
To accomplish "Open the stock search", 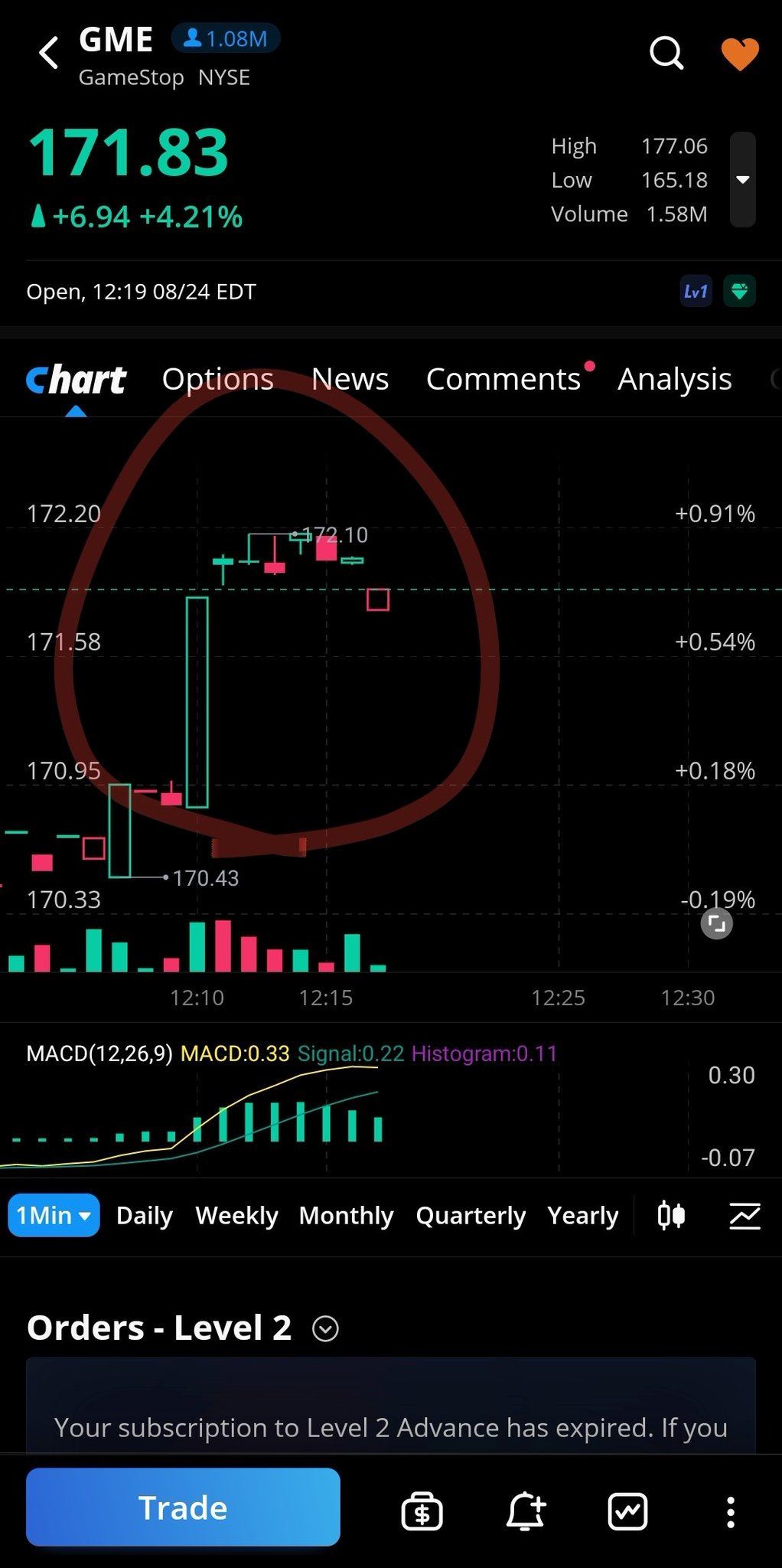I will (666, 53).
